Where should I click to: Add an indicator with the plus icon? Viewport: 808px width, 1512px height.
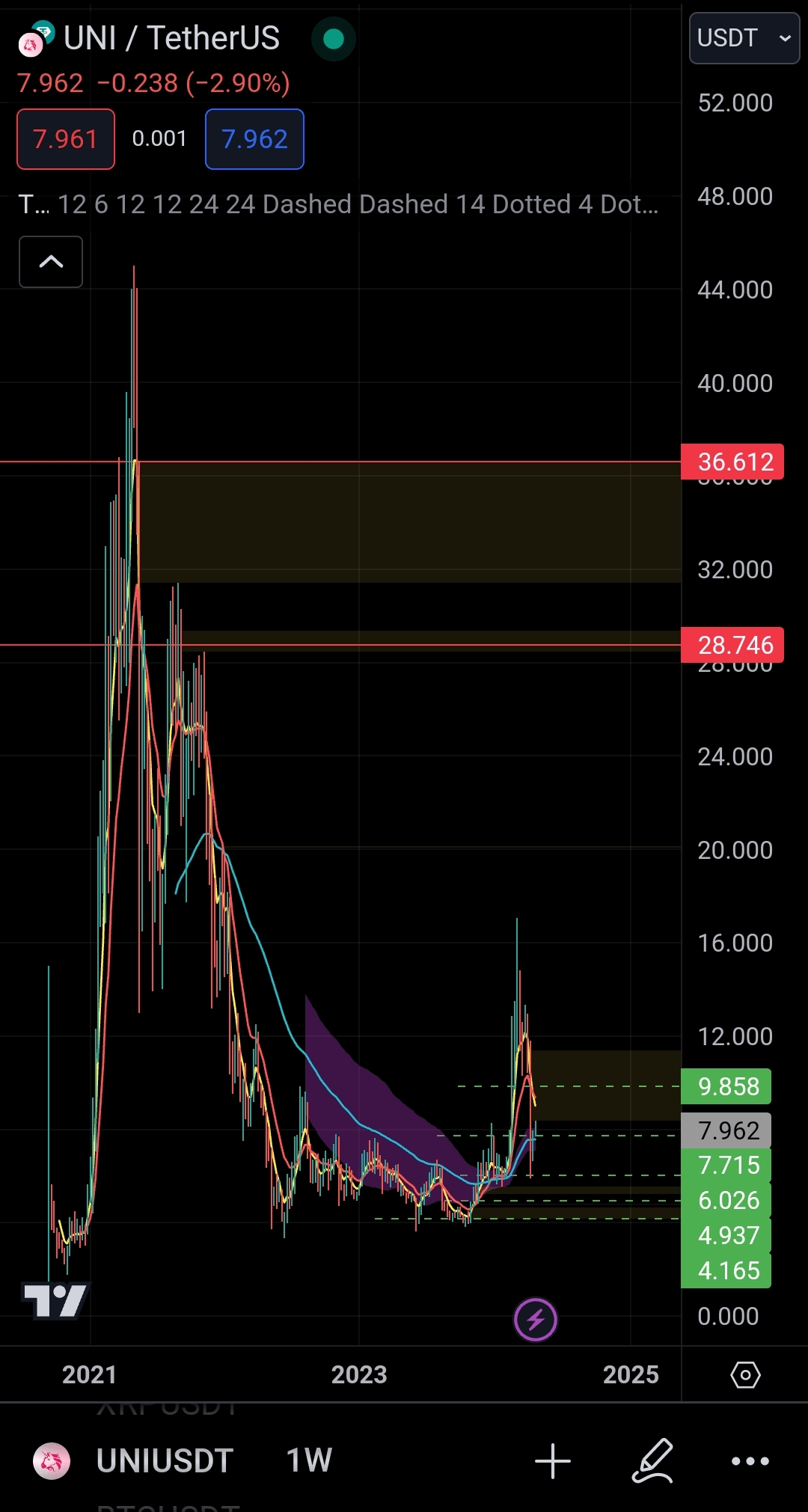pyautogui.click(x=553, y=1460)
